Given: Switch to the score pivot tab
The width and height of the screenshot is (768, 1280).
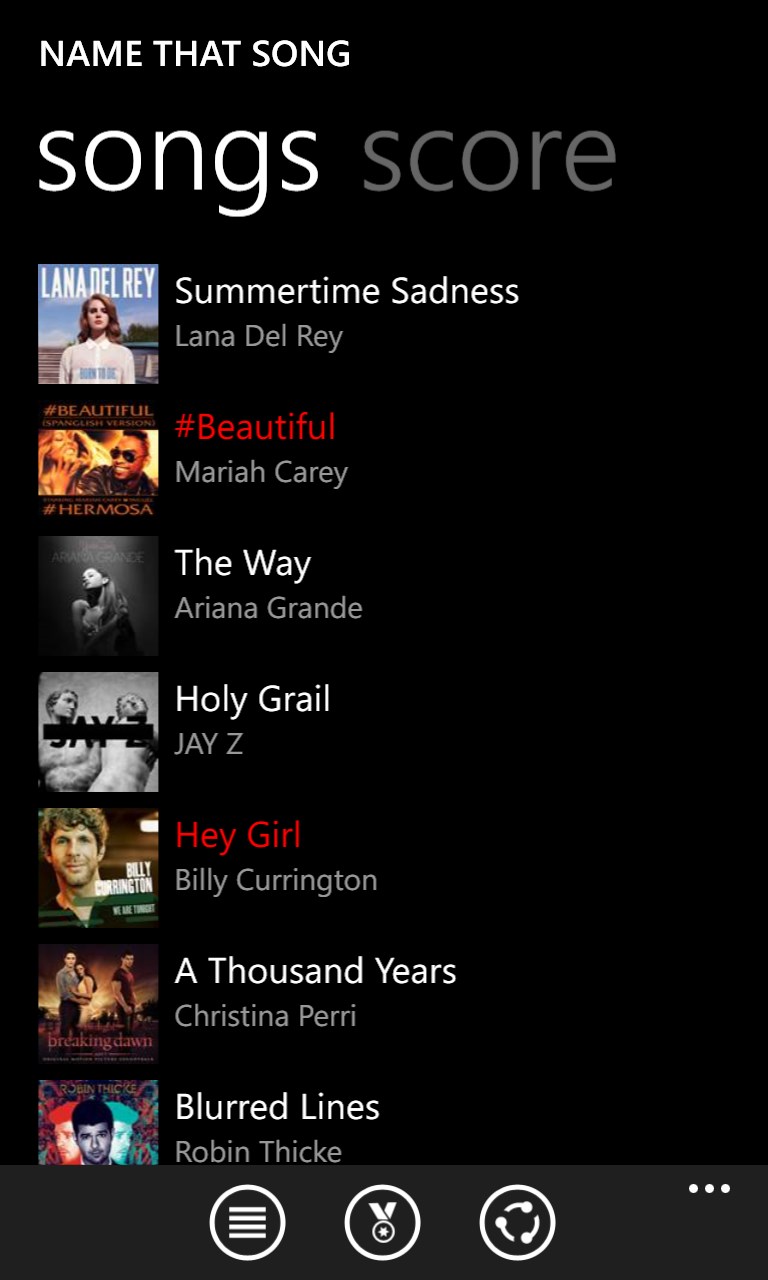Looking at the screenshot, I should [x=489, y=156].
